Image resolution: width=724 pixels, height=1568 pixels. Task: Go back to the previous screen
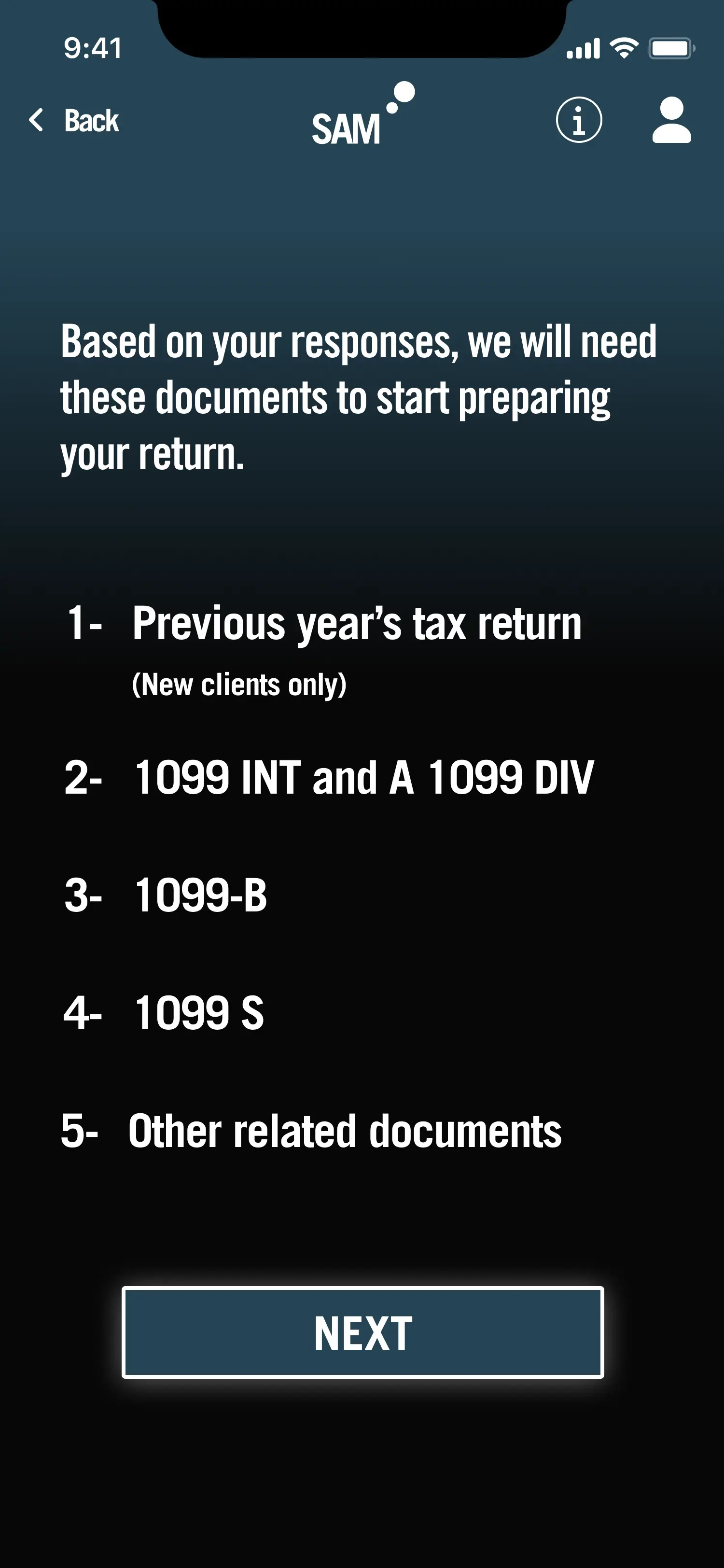74,121
